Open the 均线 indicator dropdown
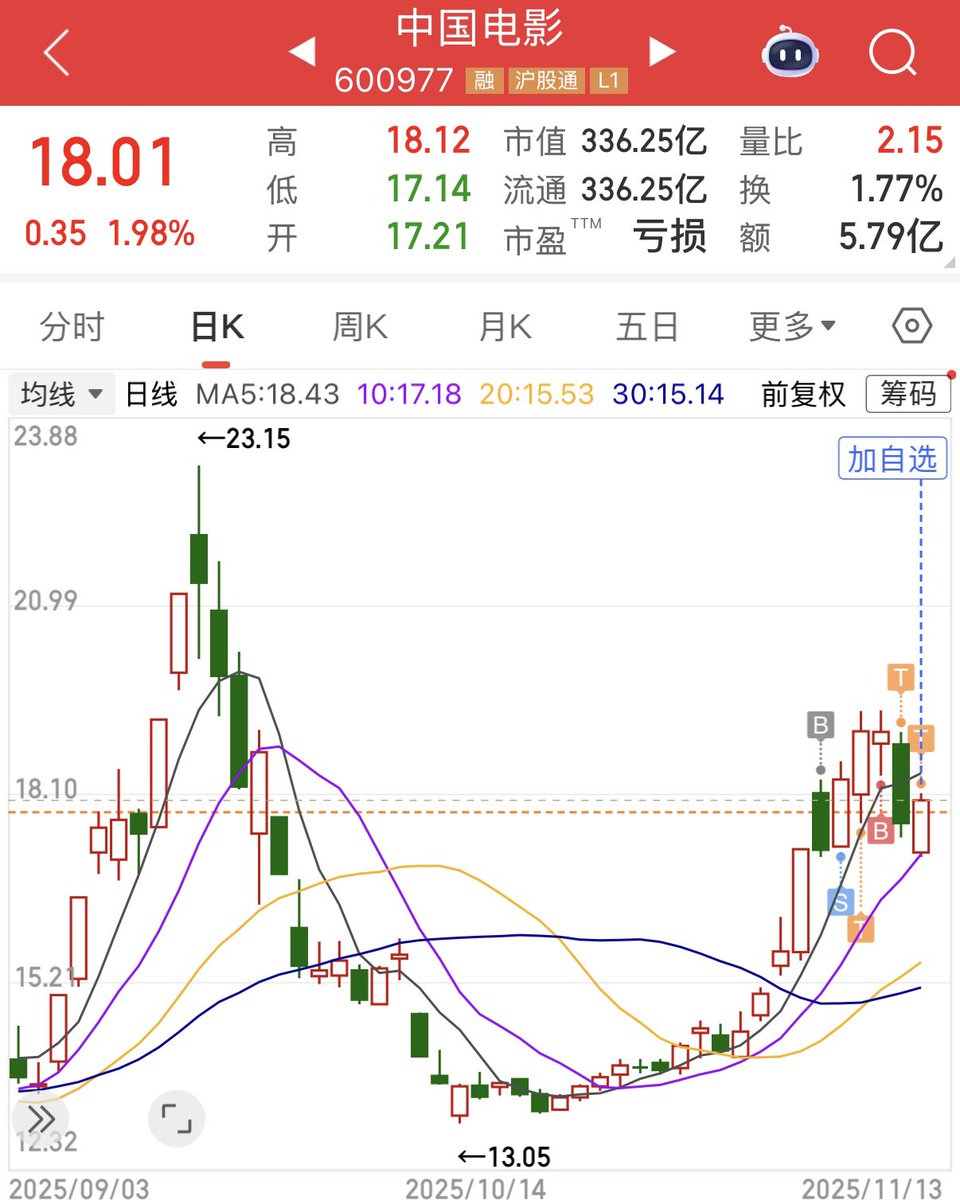Screen dimensions: 960x1200 [62, 394]
